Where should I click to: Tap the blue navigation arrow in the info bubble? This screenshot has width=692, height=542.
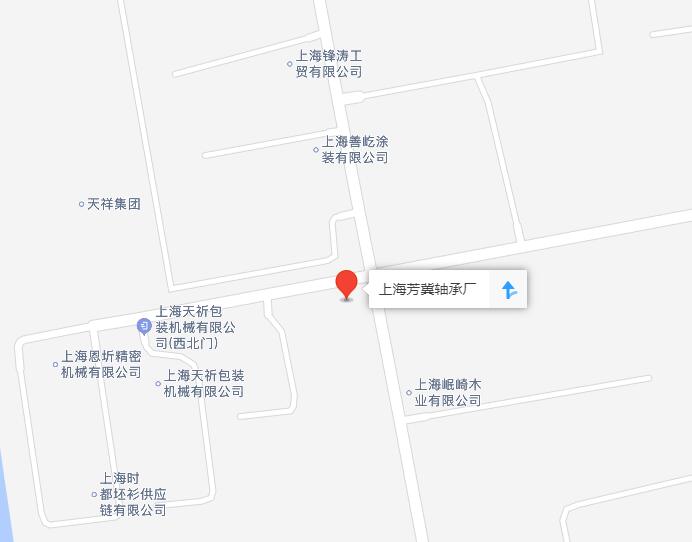(x=508, y=290)
